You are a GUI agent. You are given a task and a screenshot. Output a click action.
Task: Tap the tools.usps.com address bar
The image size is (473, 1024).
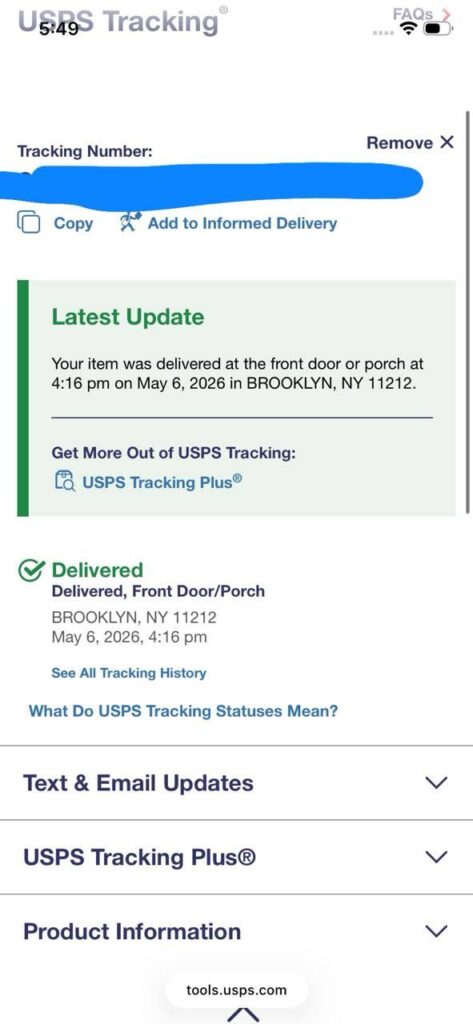236,989
